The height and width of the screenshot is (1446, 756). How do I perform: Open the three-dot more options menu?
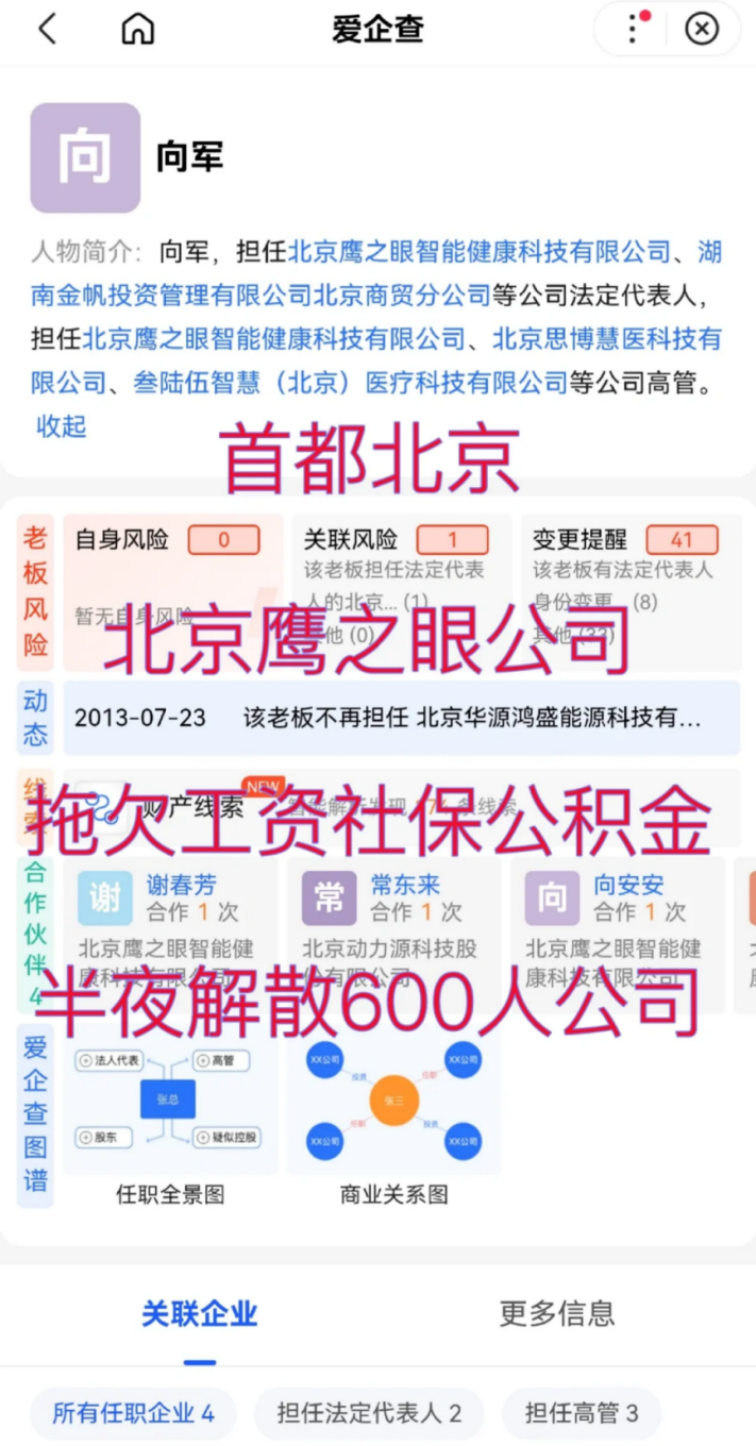634,29
